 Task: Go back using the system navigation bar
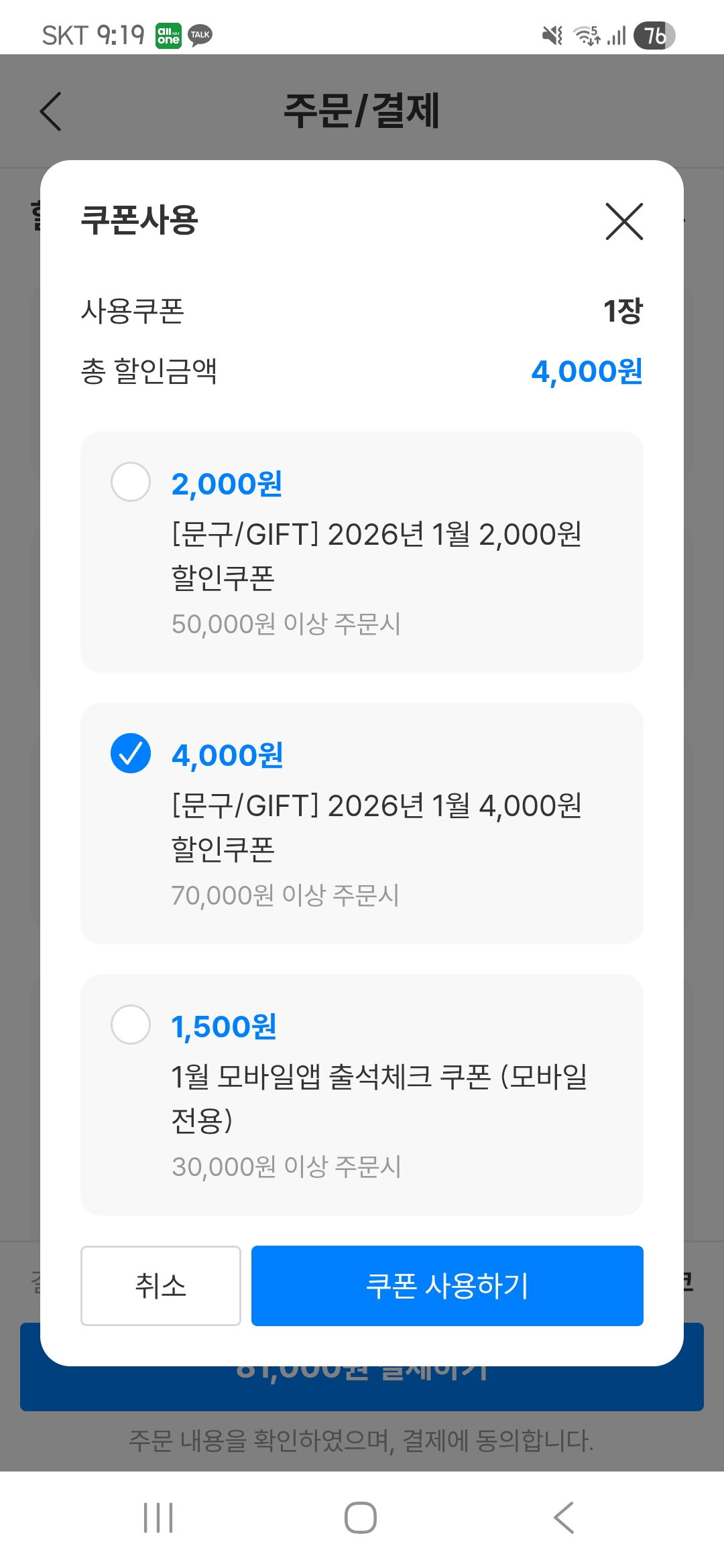tap(564, 1518)
